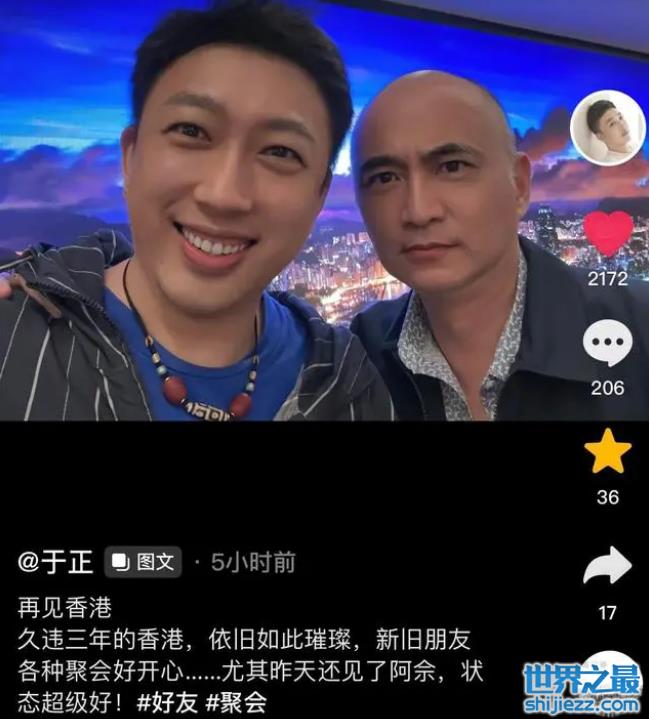Viewport: 649px width, 719px height.
Task: Add post to favorites with the star
Action: [607, 453]
